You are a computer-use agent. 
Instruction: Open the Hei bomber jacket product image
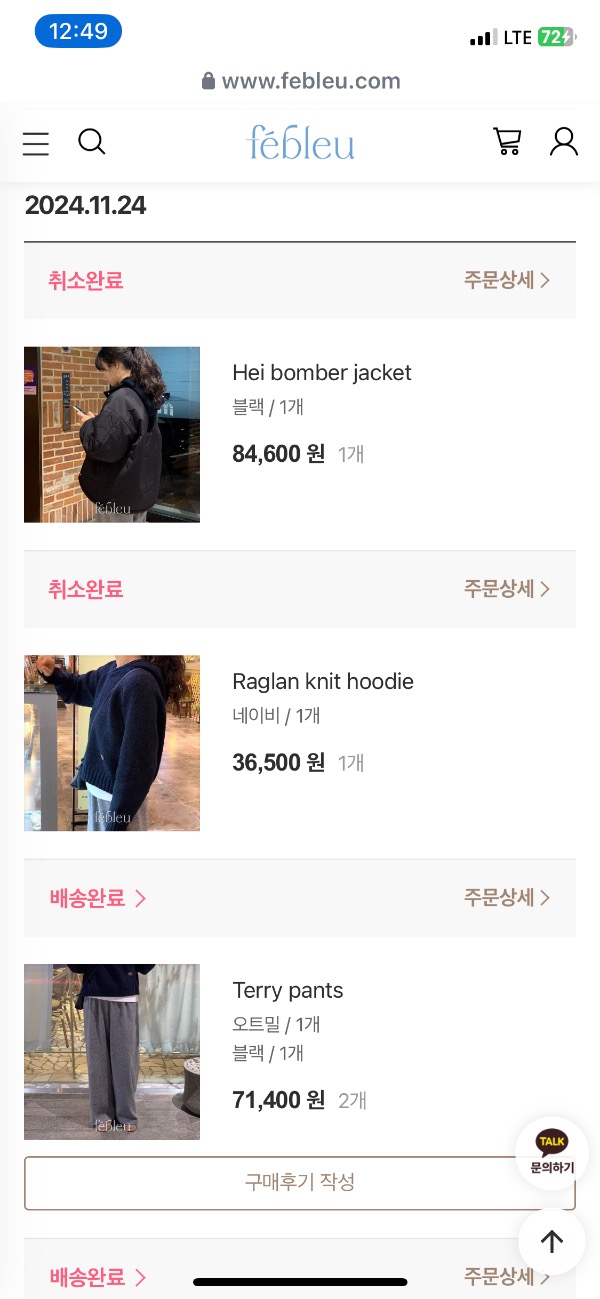pyautogui.click(x=112, y=434)
